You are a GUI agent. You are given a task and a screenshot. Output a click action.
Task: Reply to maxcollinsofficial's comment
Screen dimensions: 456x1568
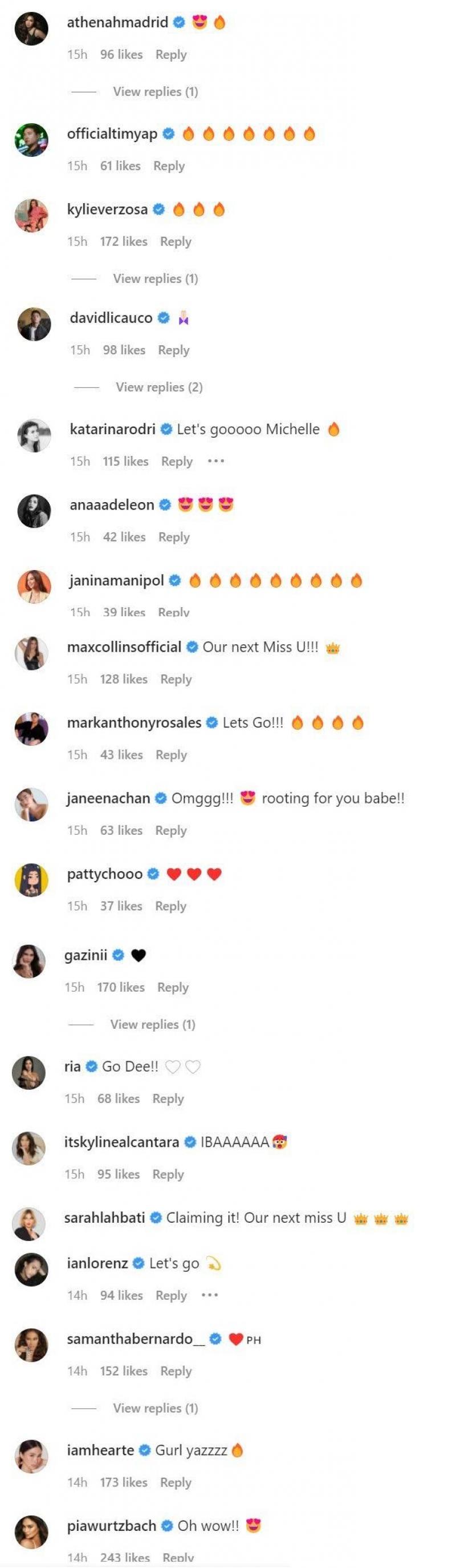click(x=176, y=680)
